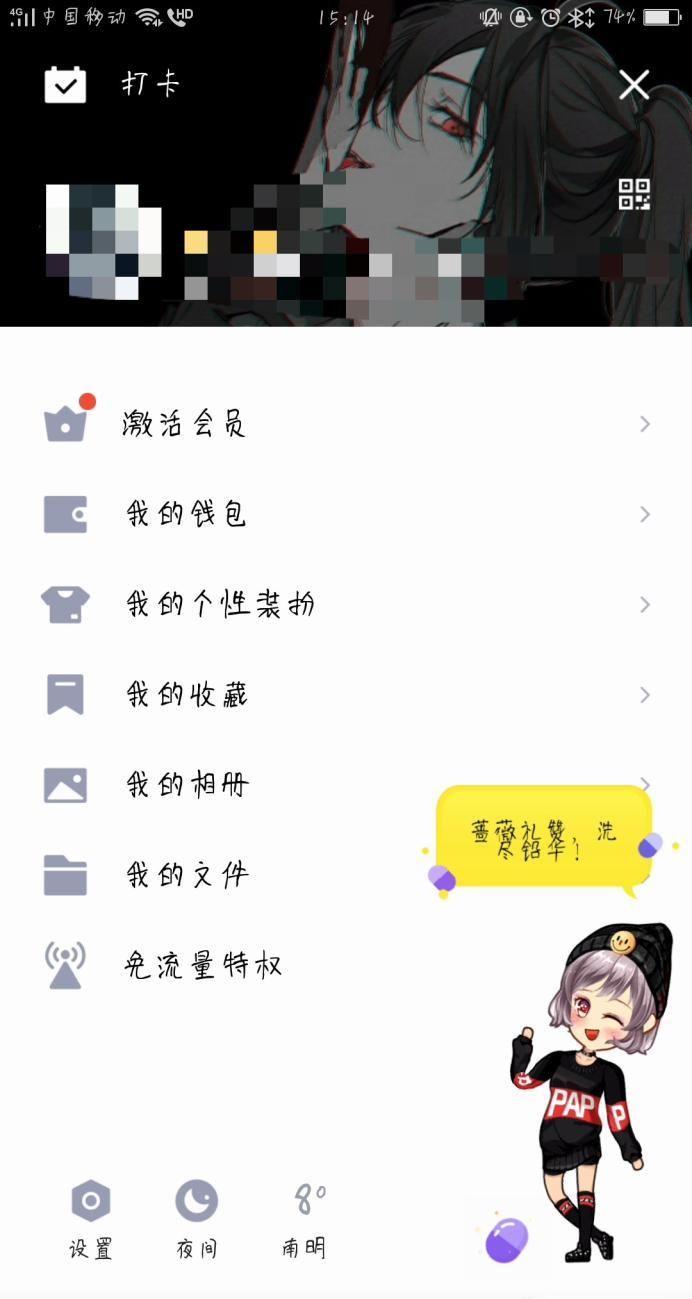Tap the profile avatar
The width and height of the screenshot is (692, 1299).
click(104, 240)
